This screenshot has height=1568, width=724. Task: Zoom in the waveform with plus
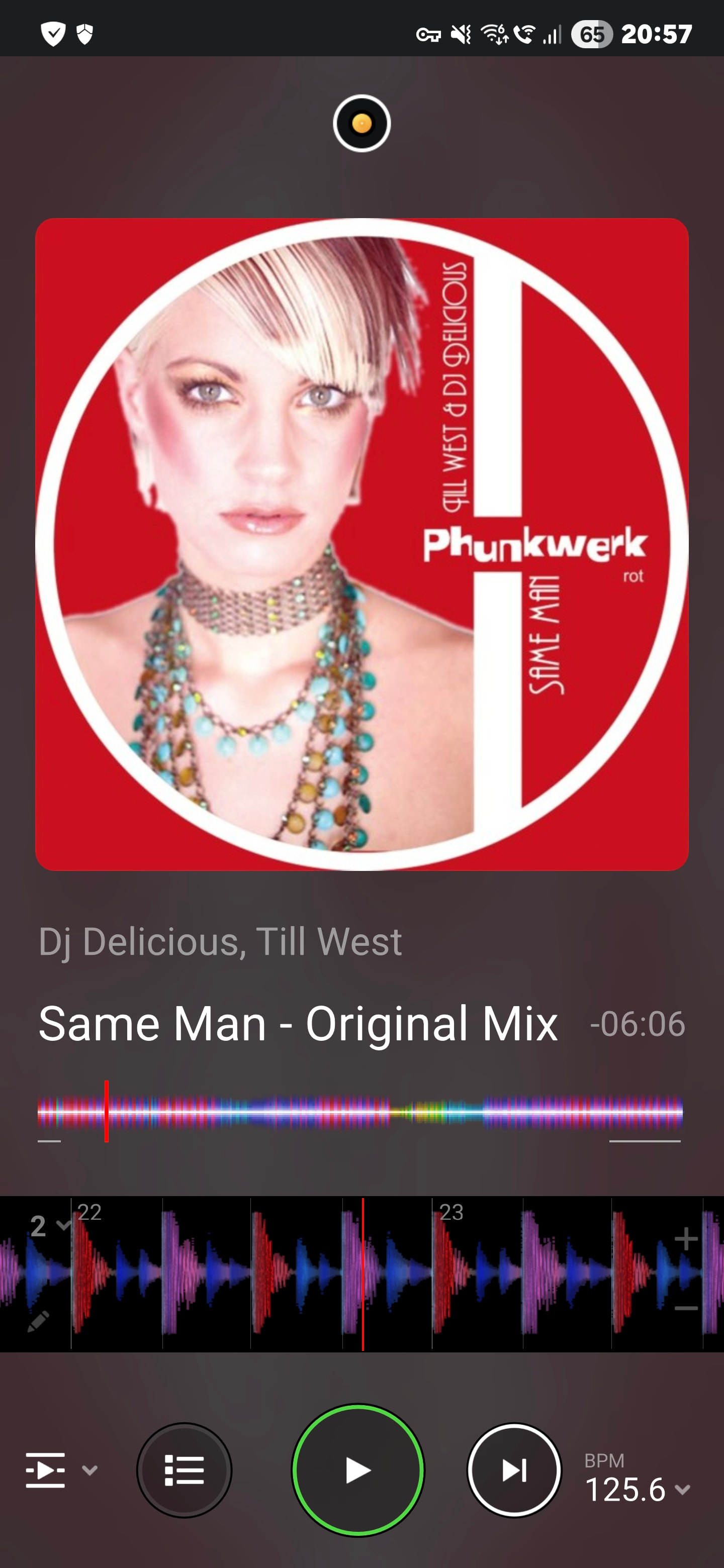686,1239
